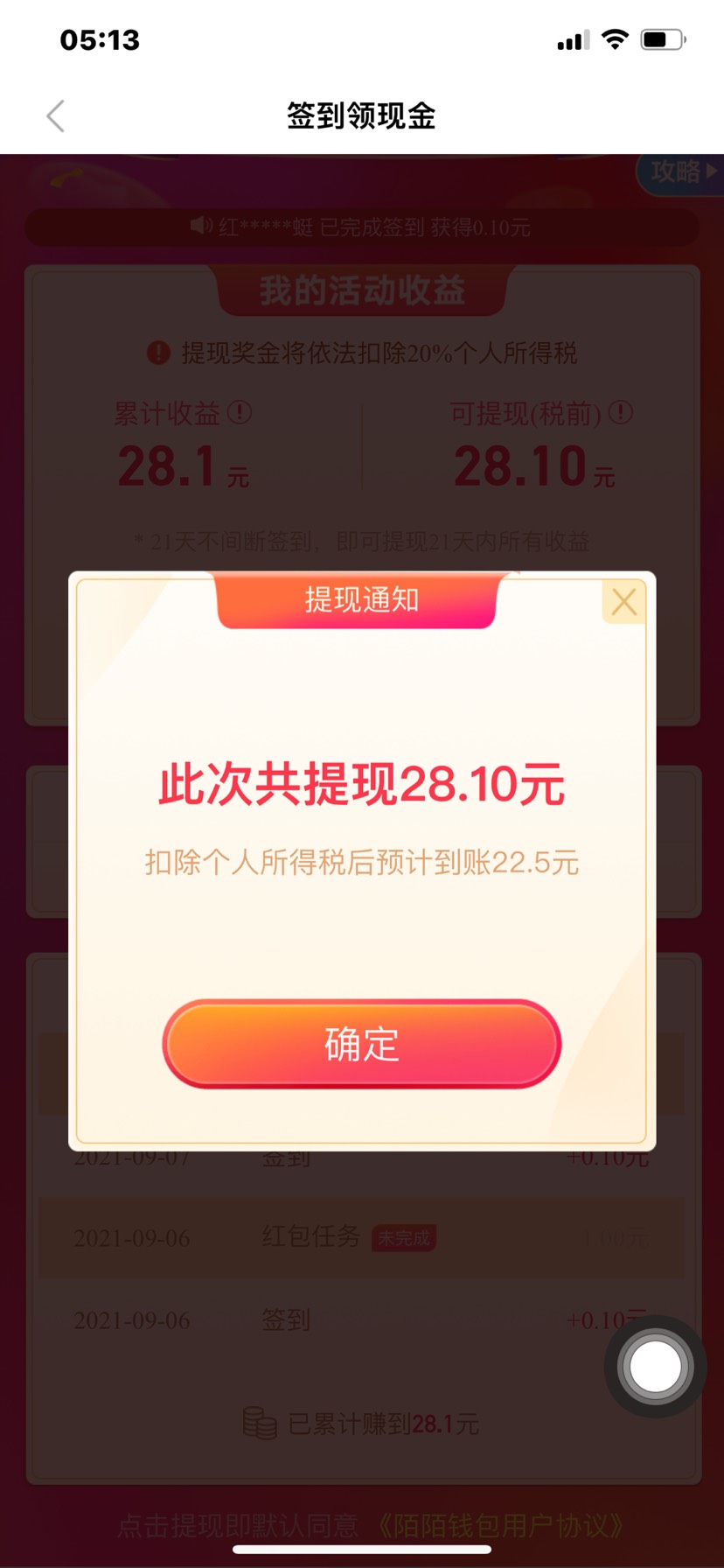Go back from 签到领现金 page

(x=56, y=115)
